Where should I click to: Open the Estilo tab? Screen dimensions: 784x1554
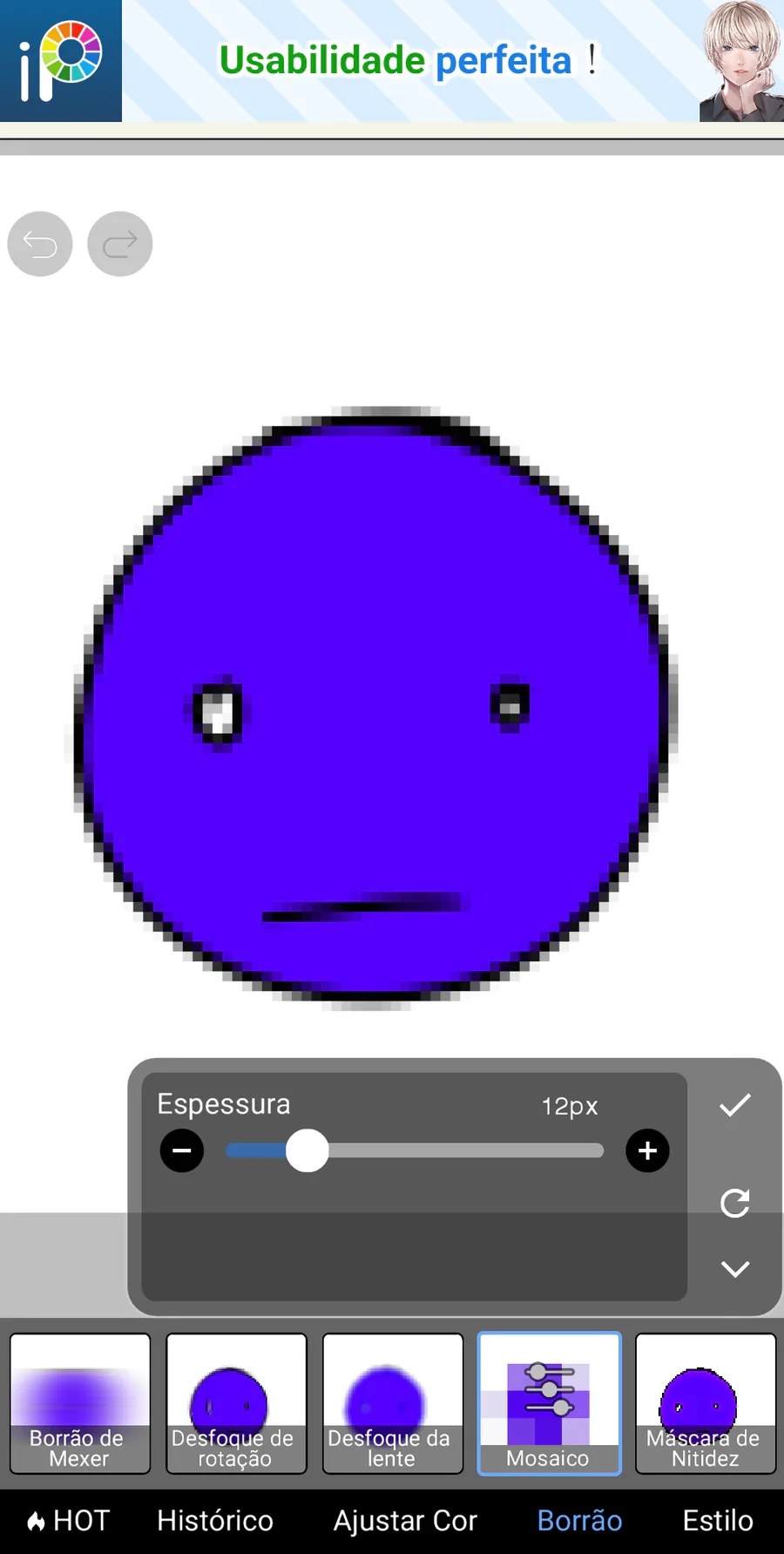pos(718,1521)
